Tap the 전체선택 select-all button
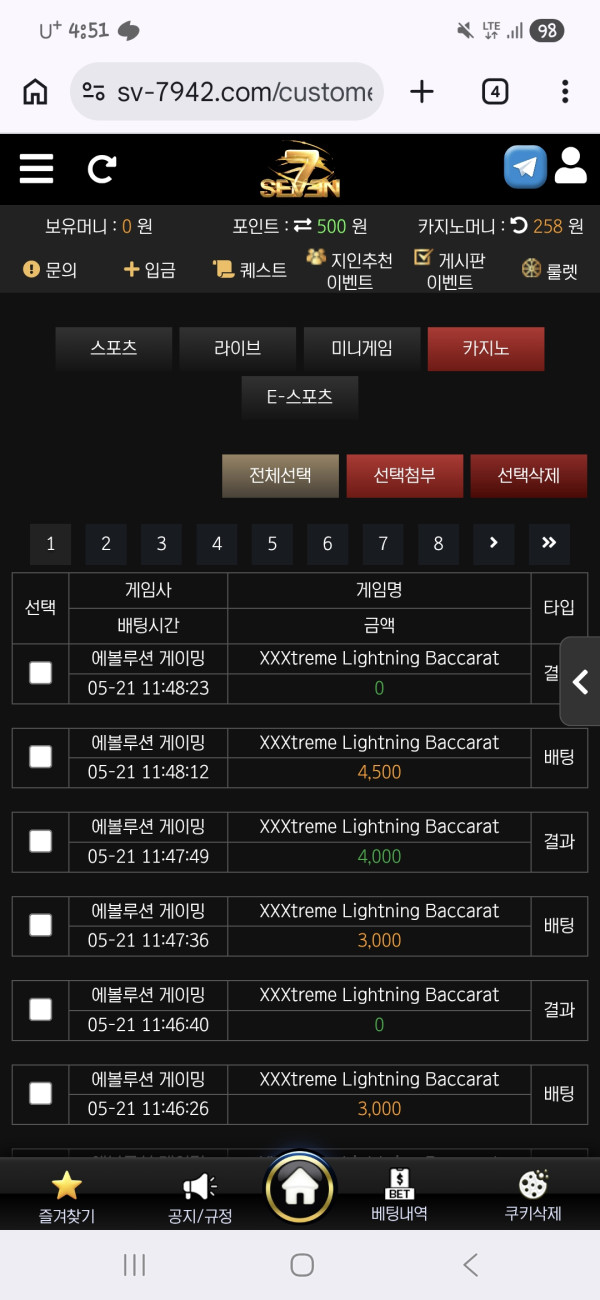This screenshot has height=1300, width=600. (280, 476)
